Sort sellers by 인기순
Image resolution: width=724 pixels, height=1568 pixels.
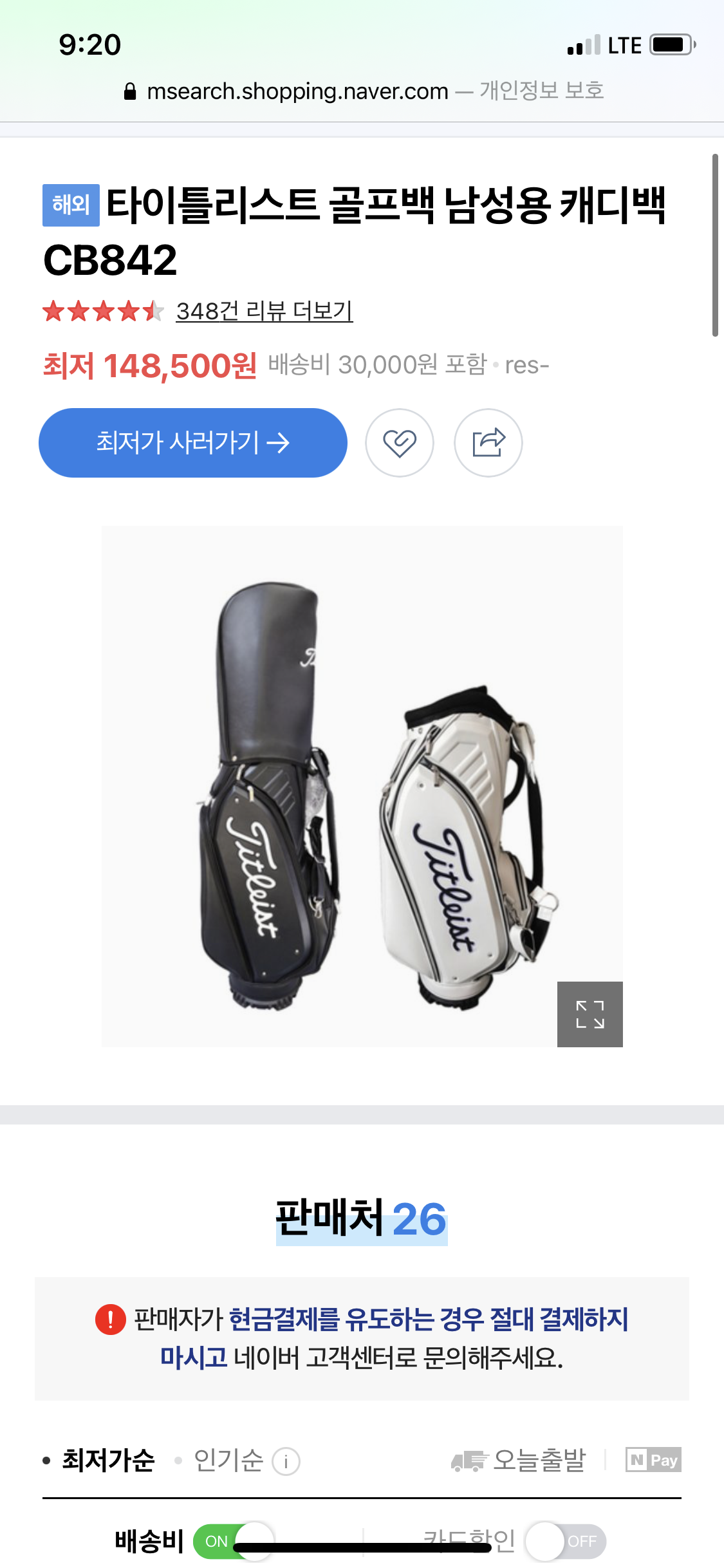tap(228, 1460)
